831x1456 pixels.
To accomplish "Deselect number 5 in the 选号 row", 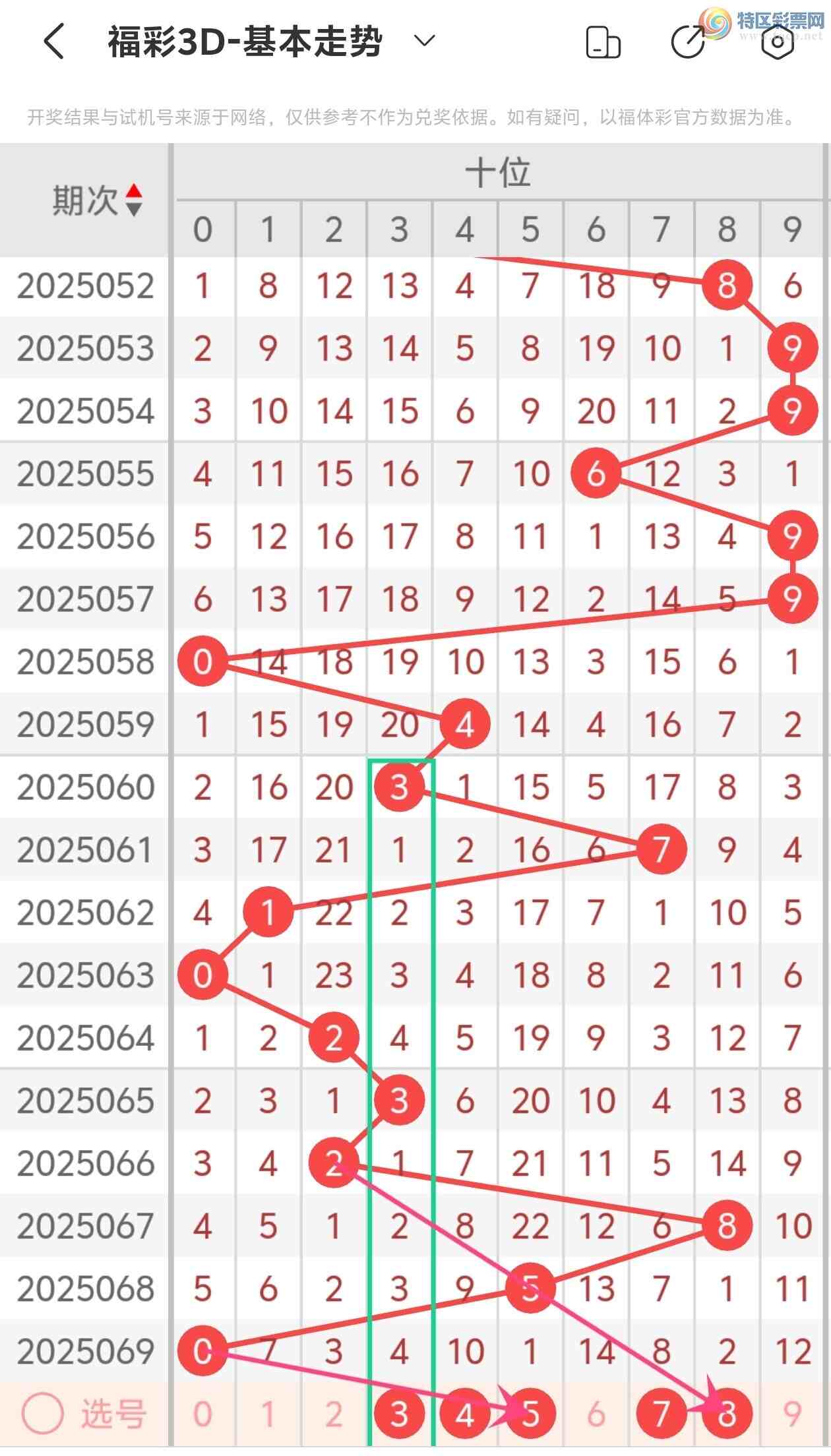I will tap(530, 1414).
